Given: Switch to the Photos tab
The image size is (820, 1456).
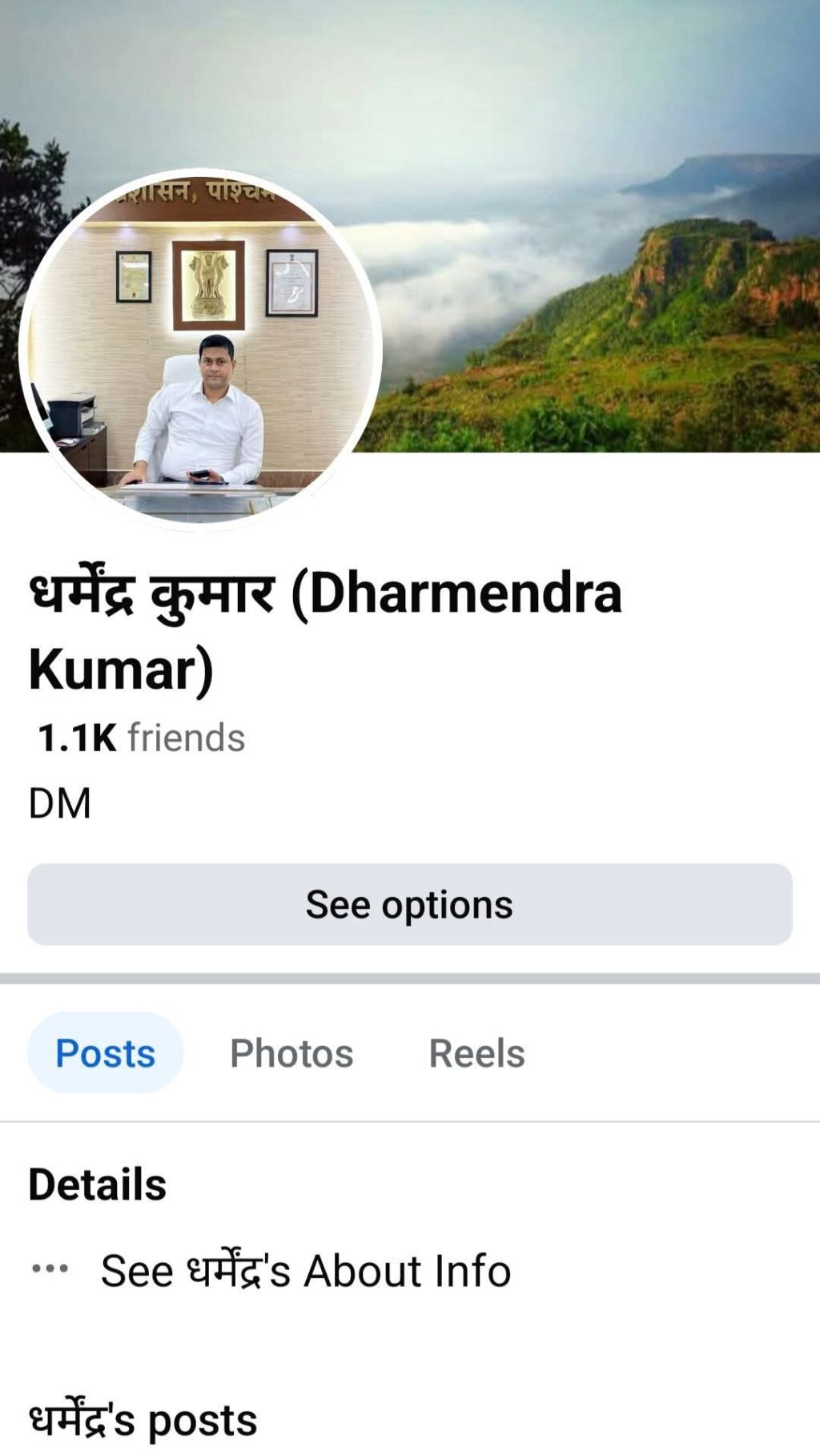Looking at the screenshot, I should [x=291, y=1053].
